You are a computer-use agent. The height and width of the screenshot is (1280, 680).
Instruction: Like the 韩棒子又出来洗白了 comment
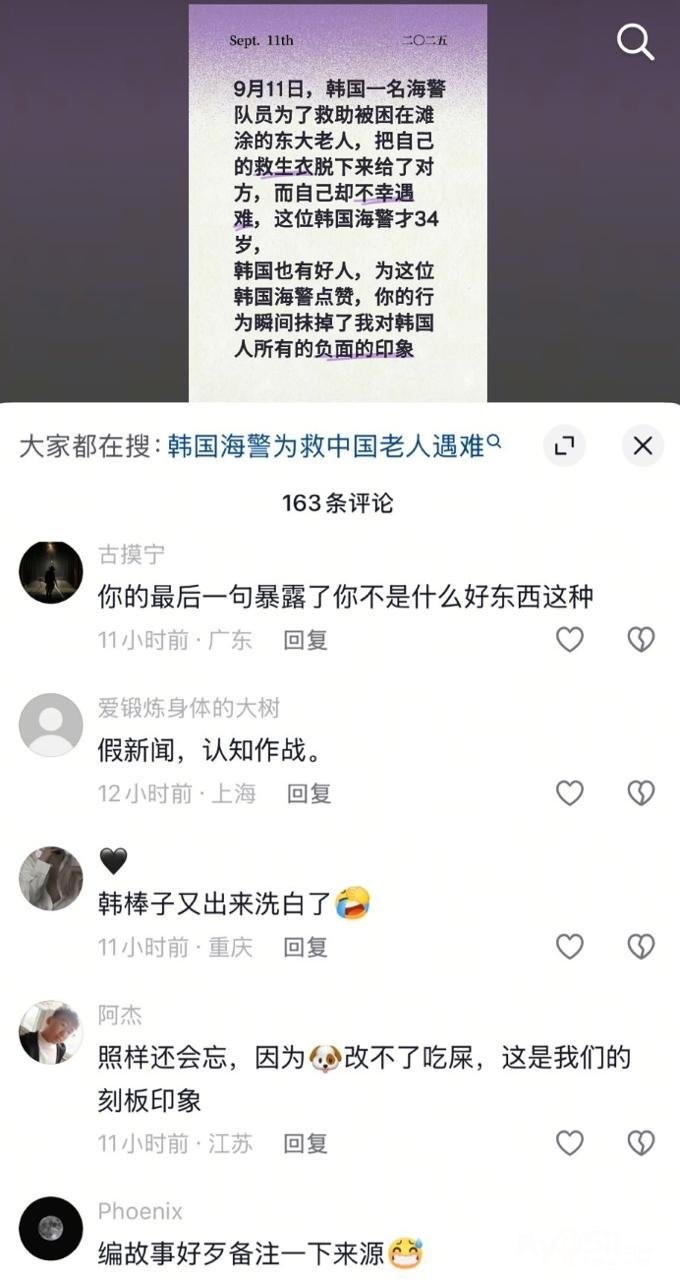pyautogui.click(x=569, y=947)
